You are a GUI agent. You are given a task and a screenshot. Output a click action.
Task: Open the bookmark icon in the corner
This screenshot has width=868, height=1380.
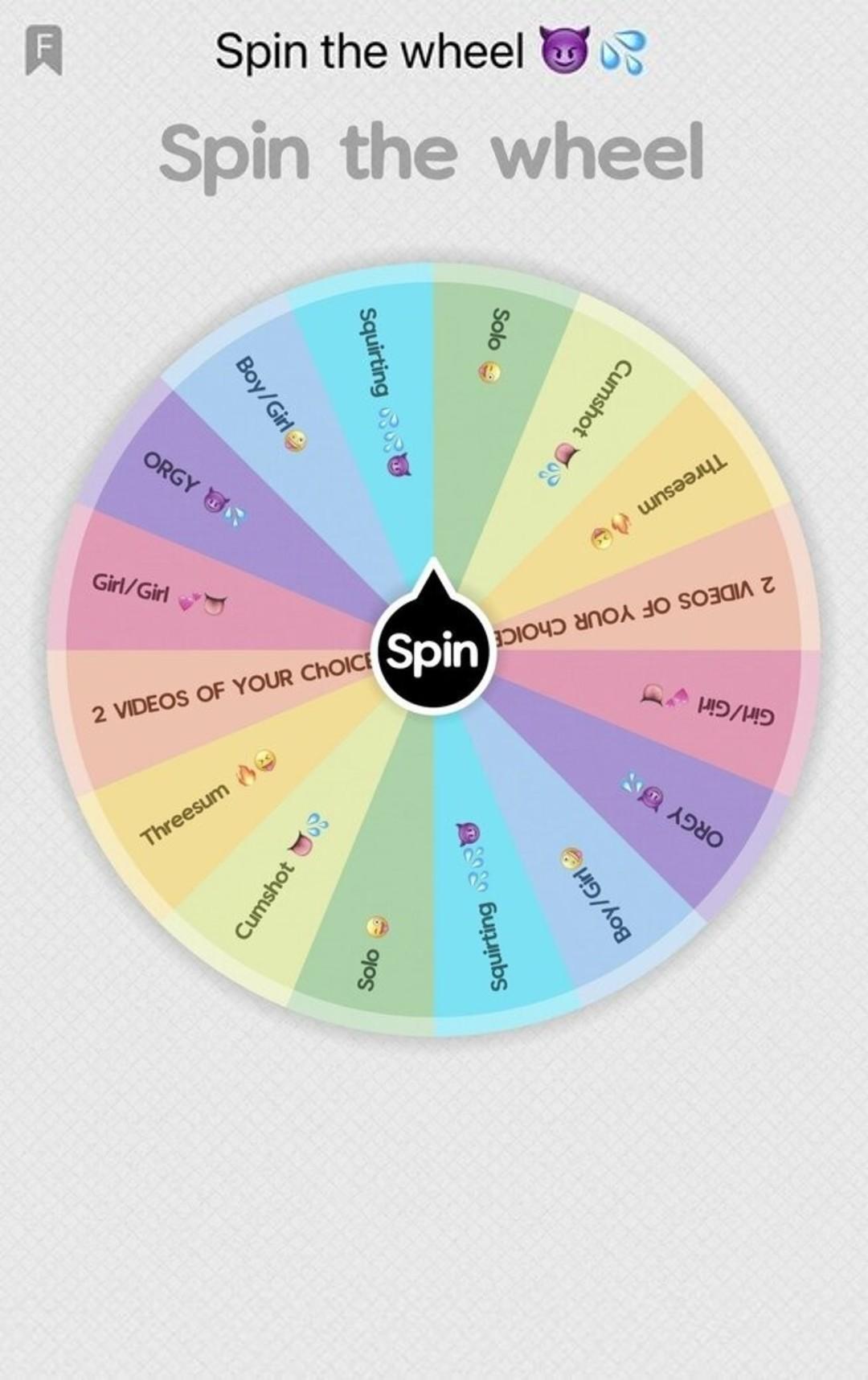[43, 49]
